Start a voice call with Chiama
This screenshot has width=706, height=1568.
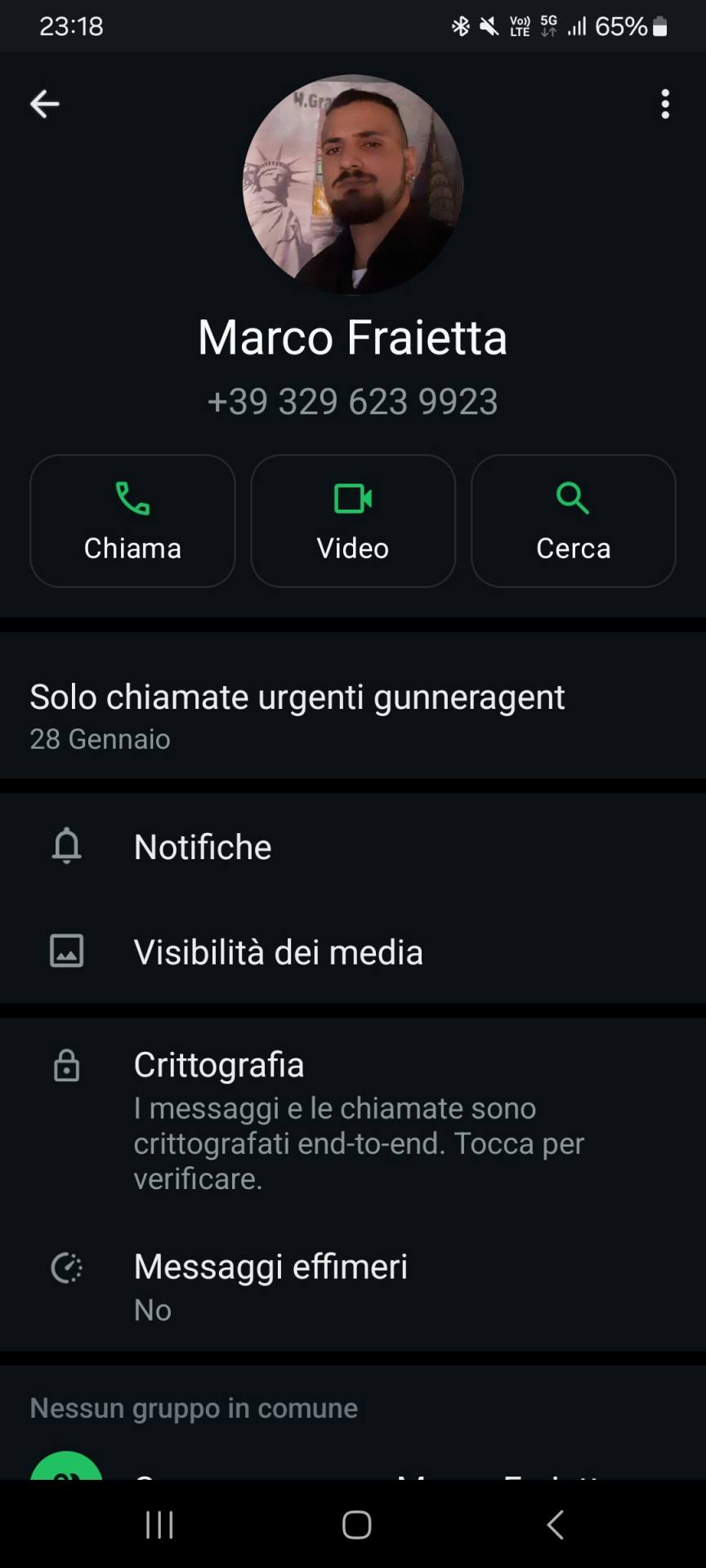[x=132, y=521]
